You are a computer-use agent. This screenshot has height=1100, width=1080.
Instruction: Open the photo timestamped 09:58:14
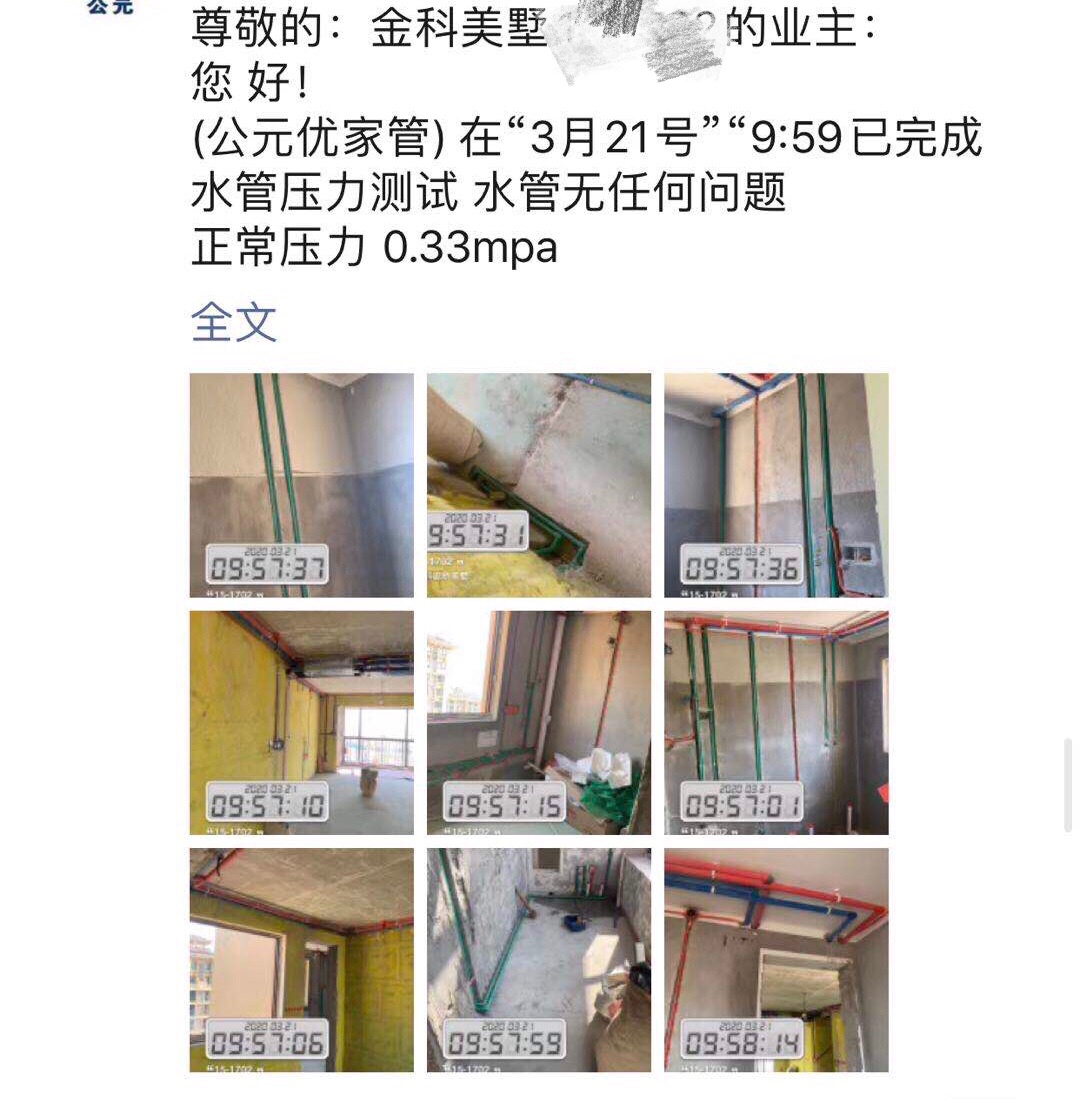click(776, 960)
